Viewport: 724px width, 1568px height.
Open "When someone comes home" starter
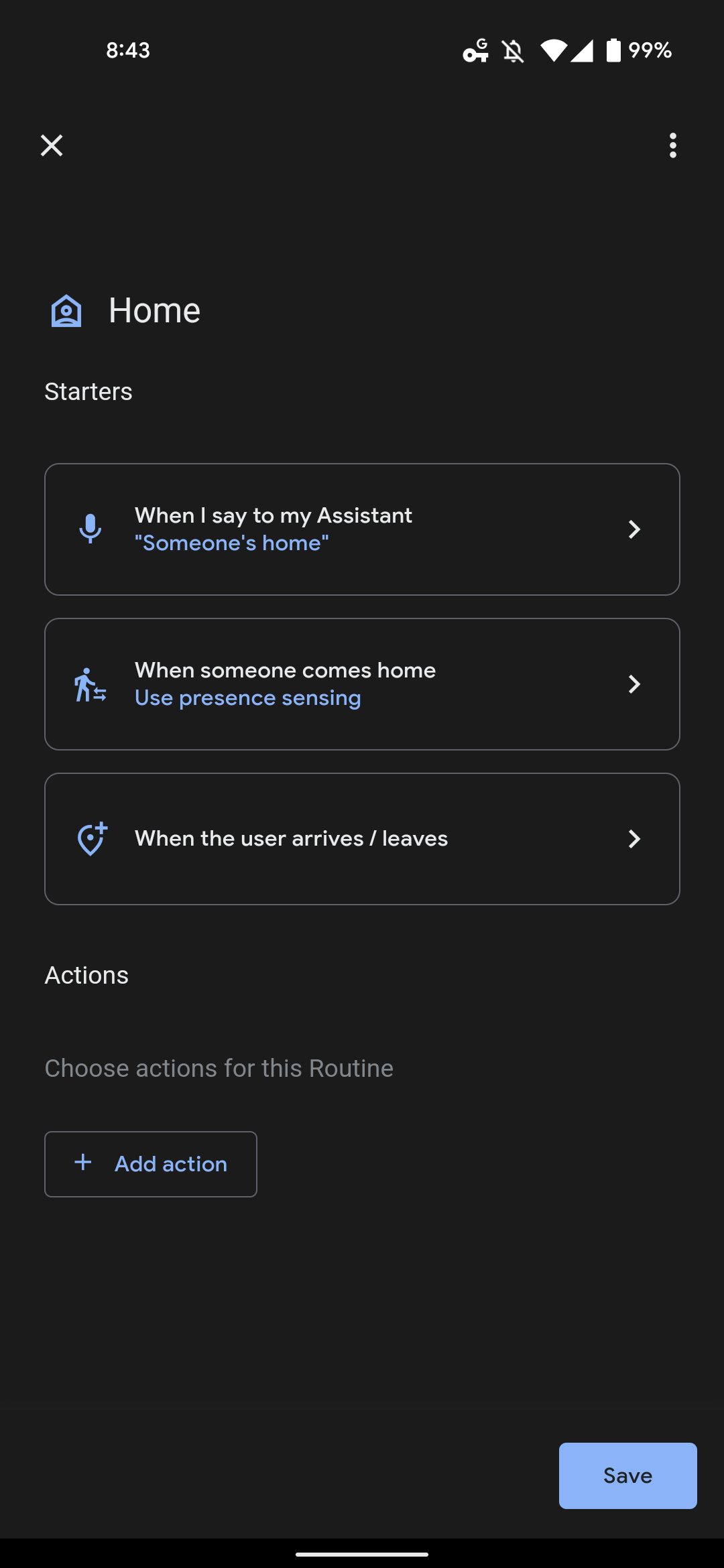362,684
